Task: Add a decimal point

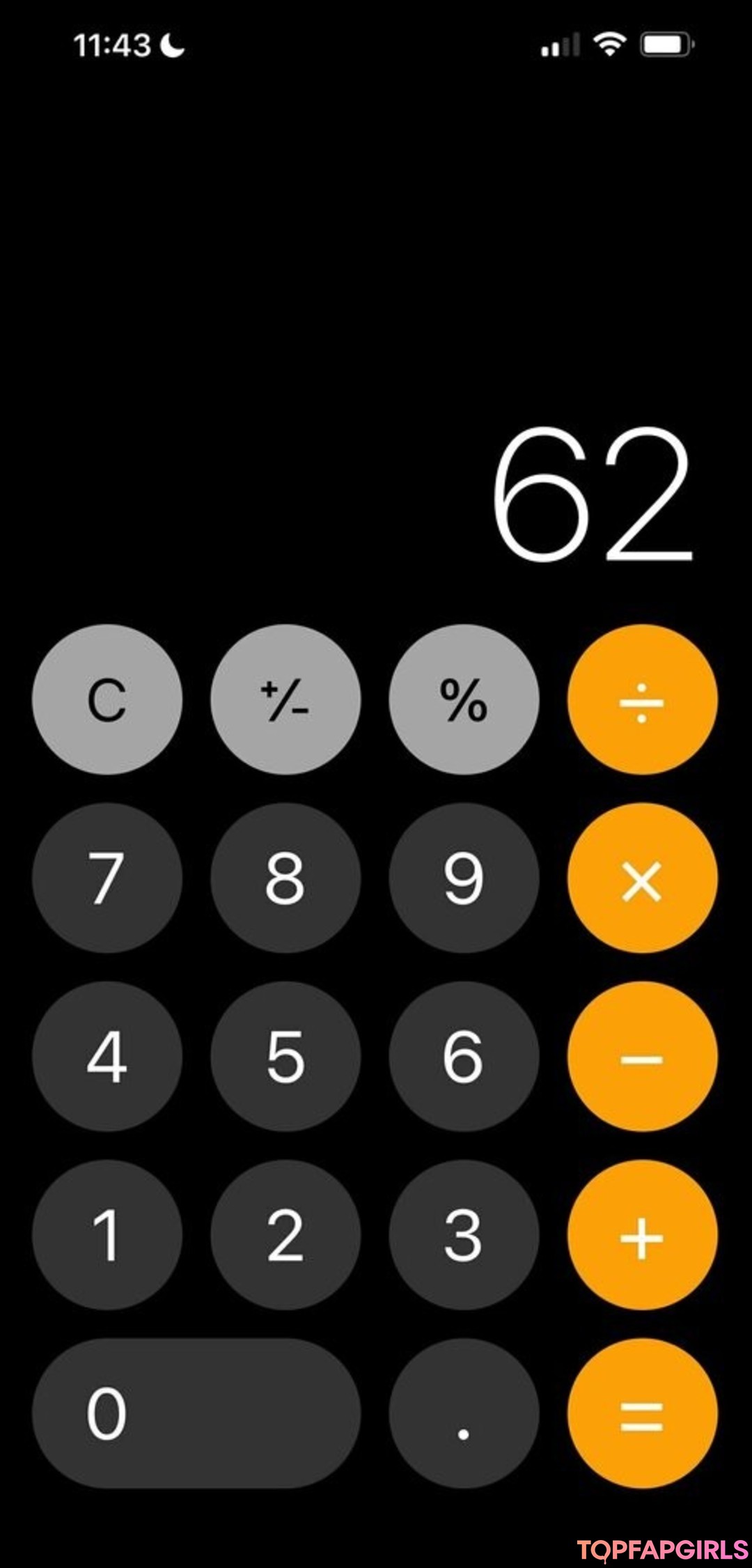Action: tap(464, 1413)
